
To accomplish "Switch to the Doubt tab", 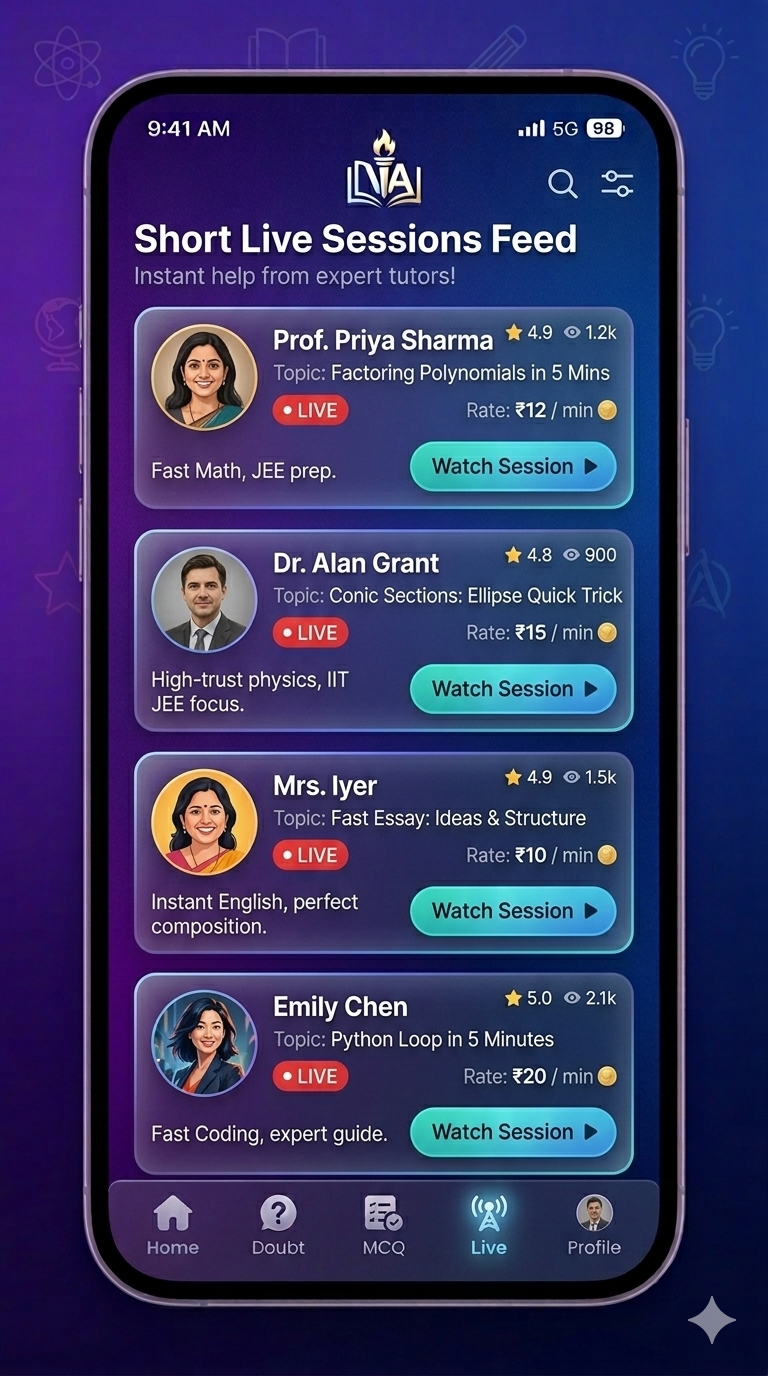I will [x=278, y=1226].
